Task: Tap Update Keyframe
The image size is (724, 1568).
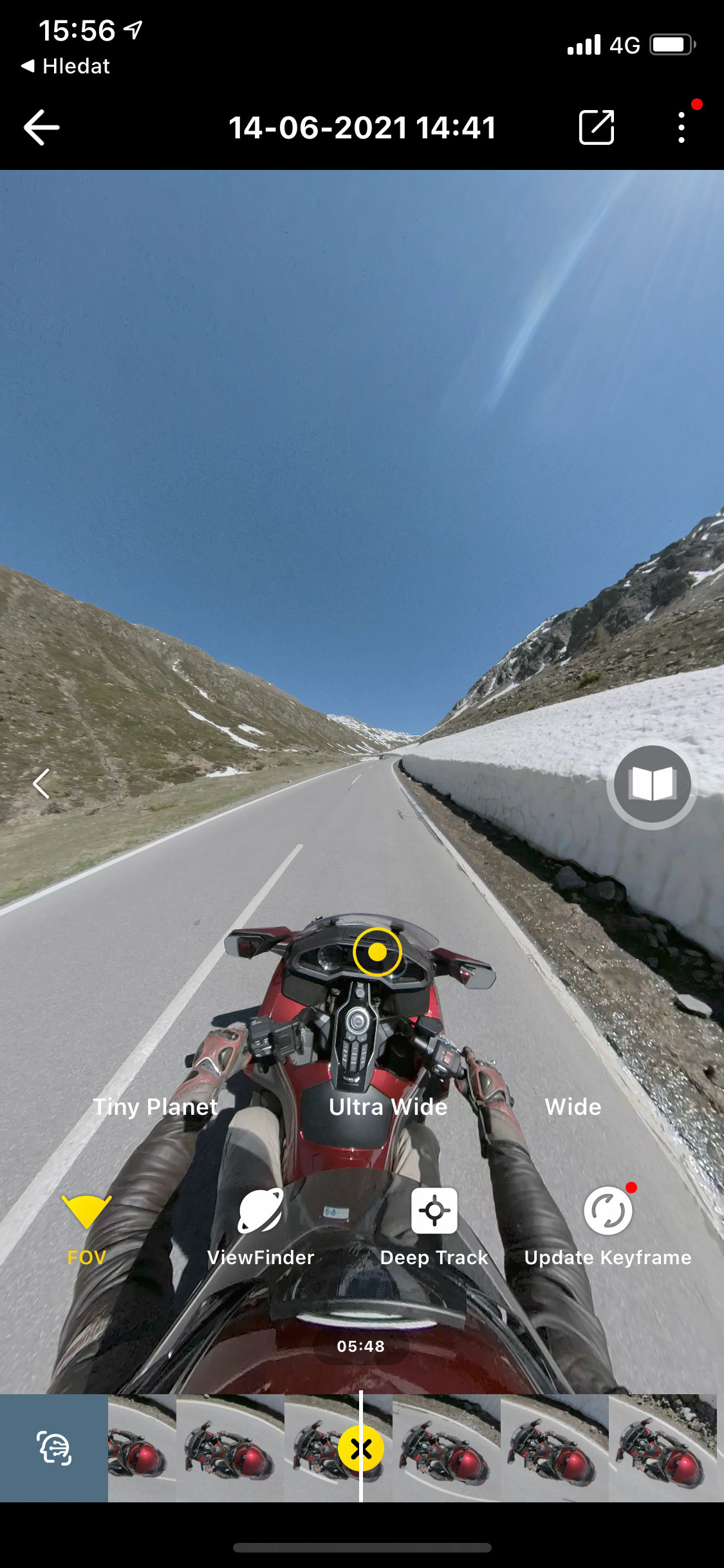Action: [608, 1228]
